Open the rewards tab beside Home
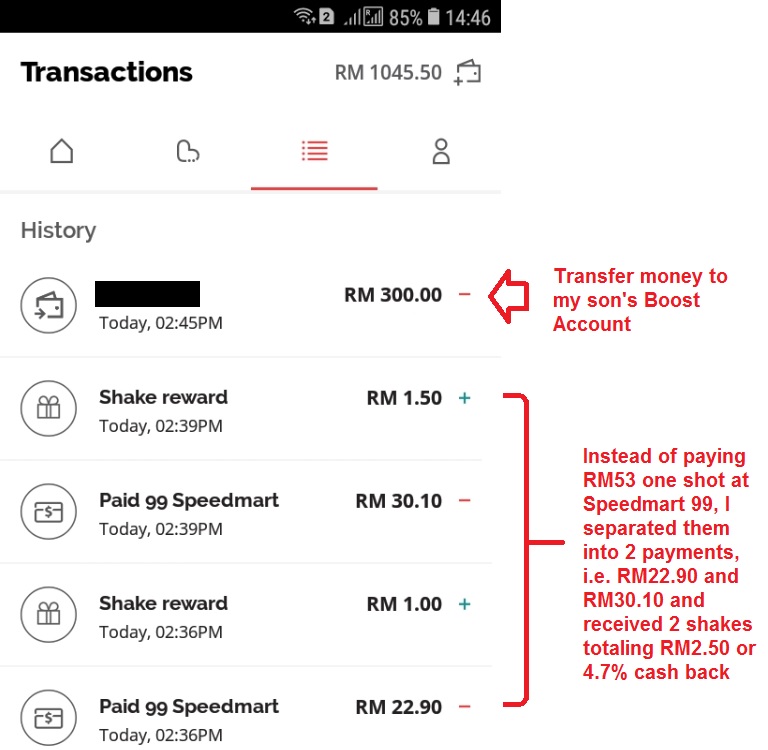 pos(187,151)
